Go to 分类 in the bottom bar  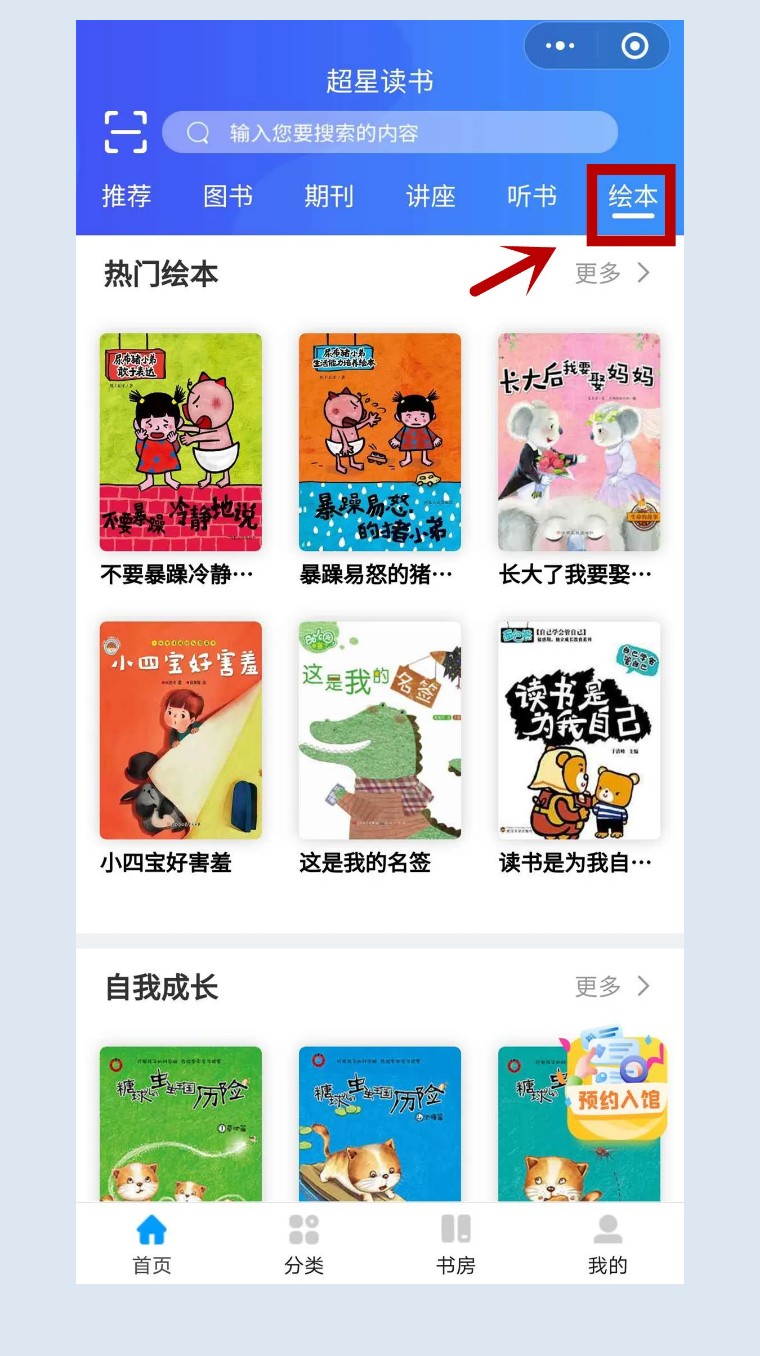coord(304,1243)
